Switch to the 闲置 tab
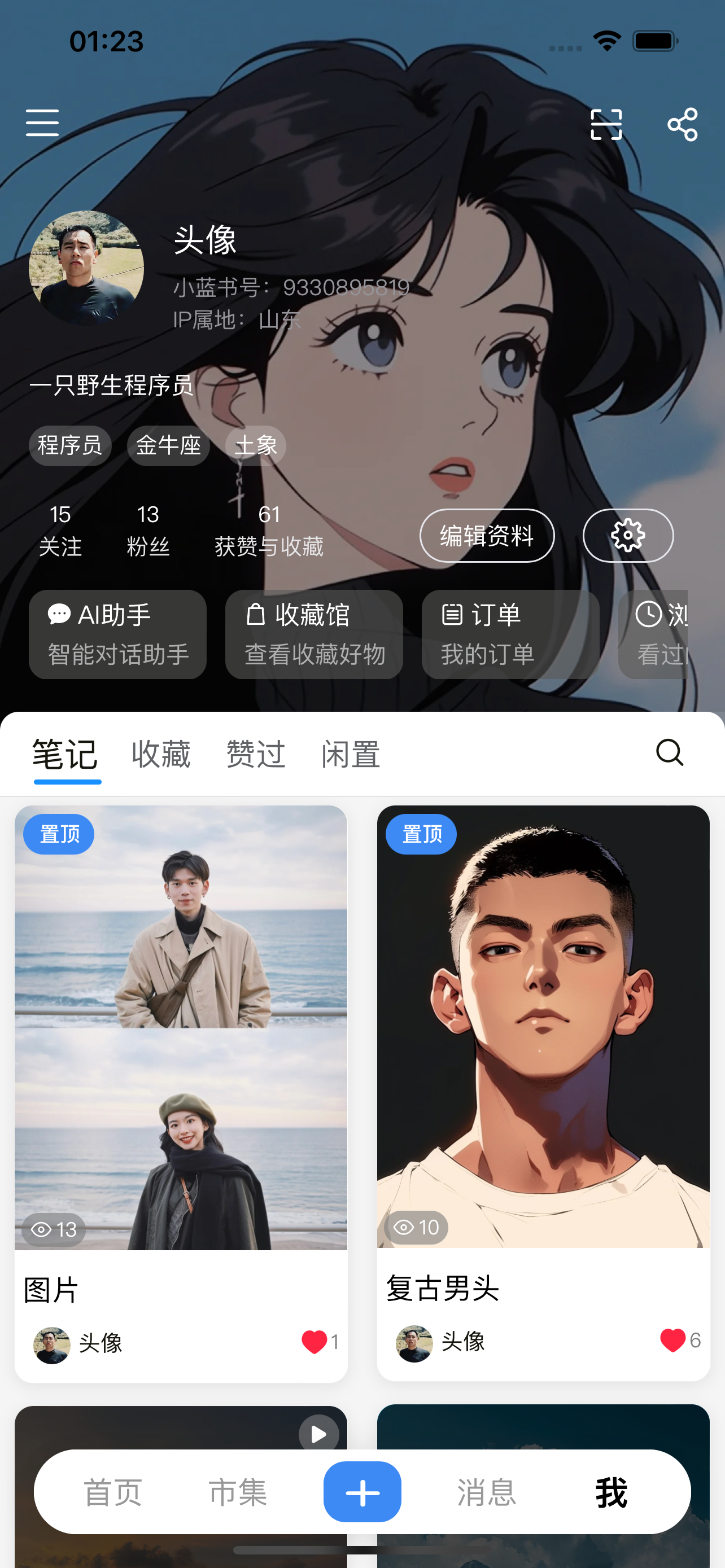725x1568 pixels. (351, 754)
